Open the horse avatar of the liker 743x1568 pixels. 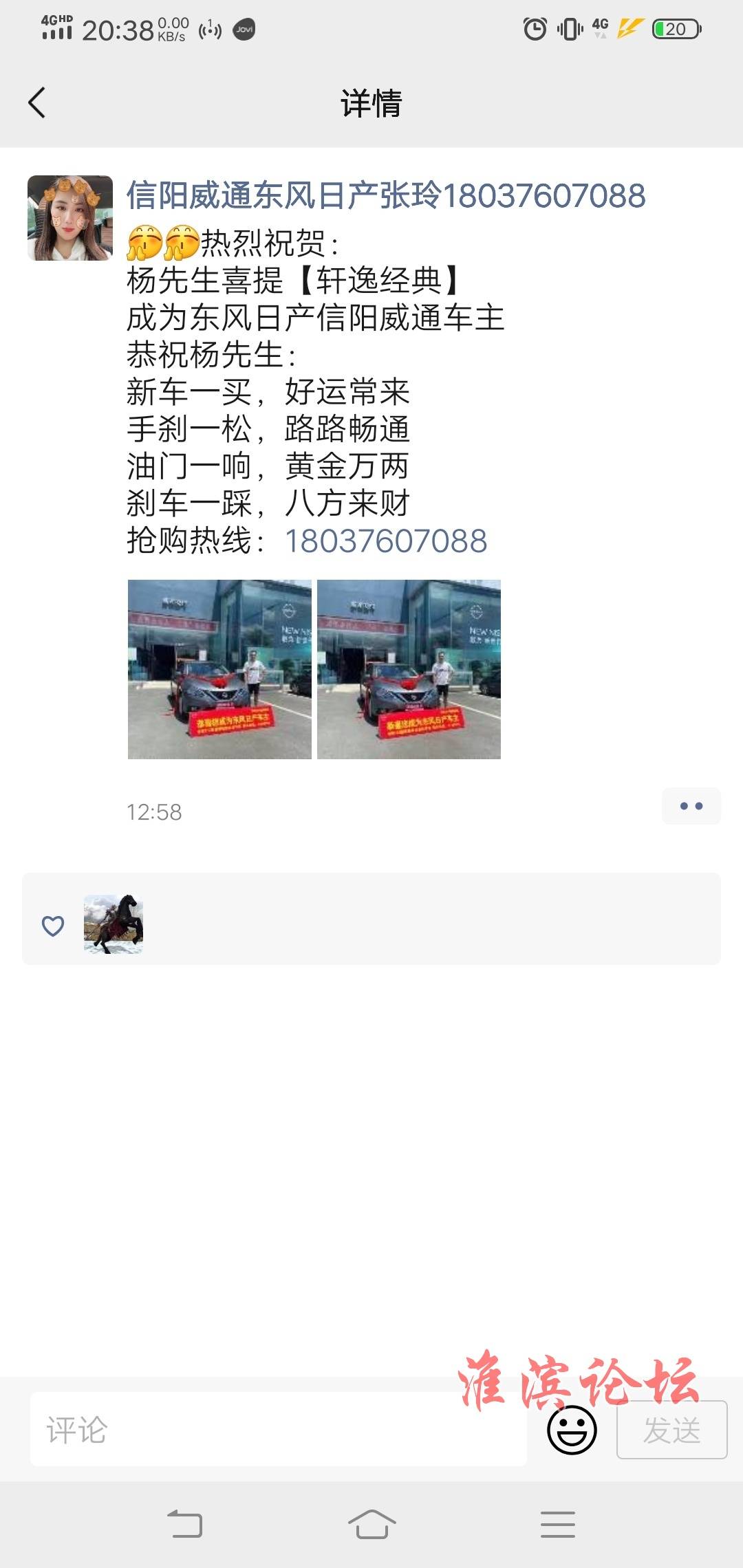[114, 924]
